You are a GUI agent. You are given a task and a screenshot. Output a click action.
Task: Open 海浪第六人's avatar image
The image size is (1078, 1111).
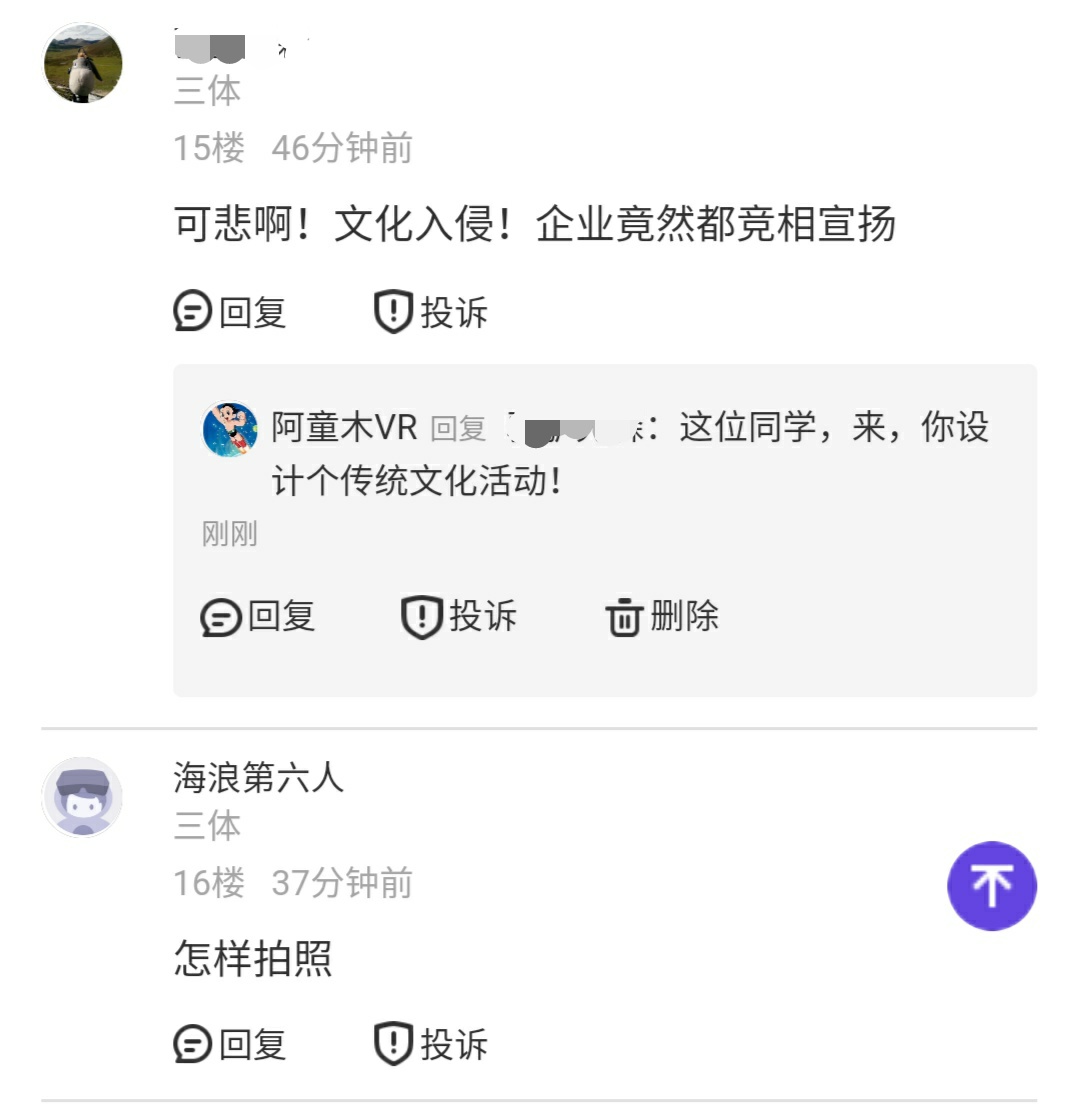(x=81, y=797)
